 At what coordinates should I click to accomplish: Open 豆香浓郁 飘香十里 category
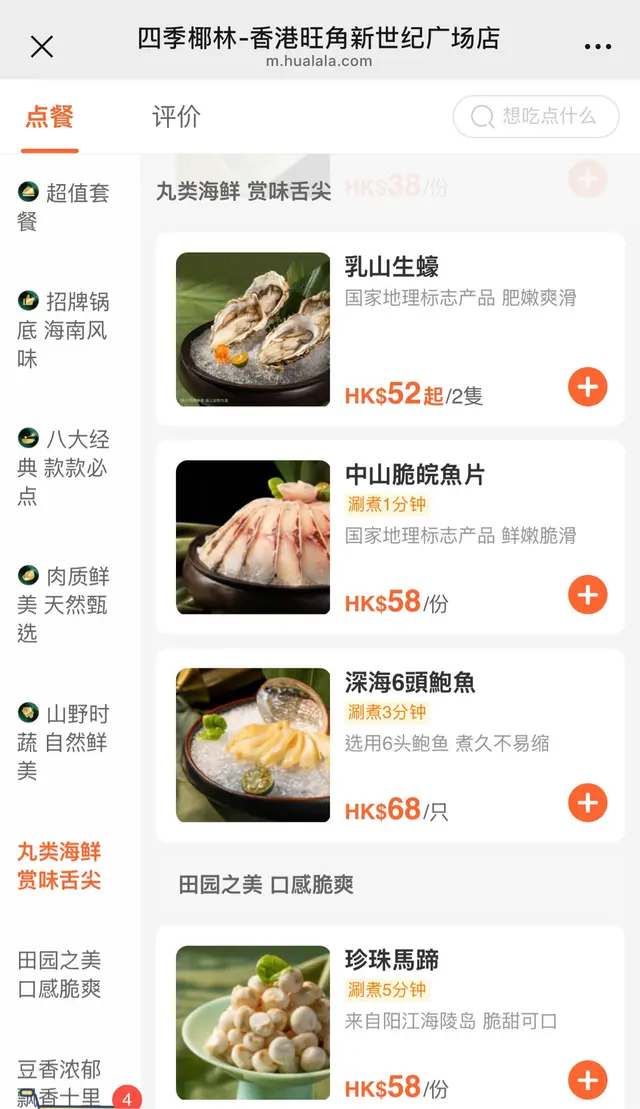pos(60,1082)
